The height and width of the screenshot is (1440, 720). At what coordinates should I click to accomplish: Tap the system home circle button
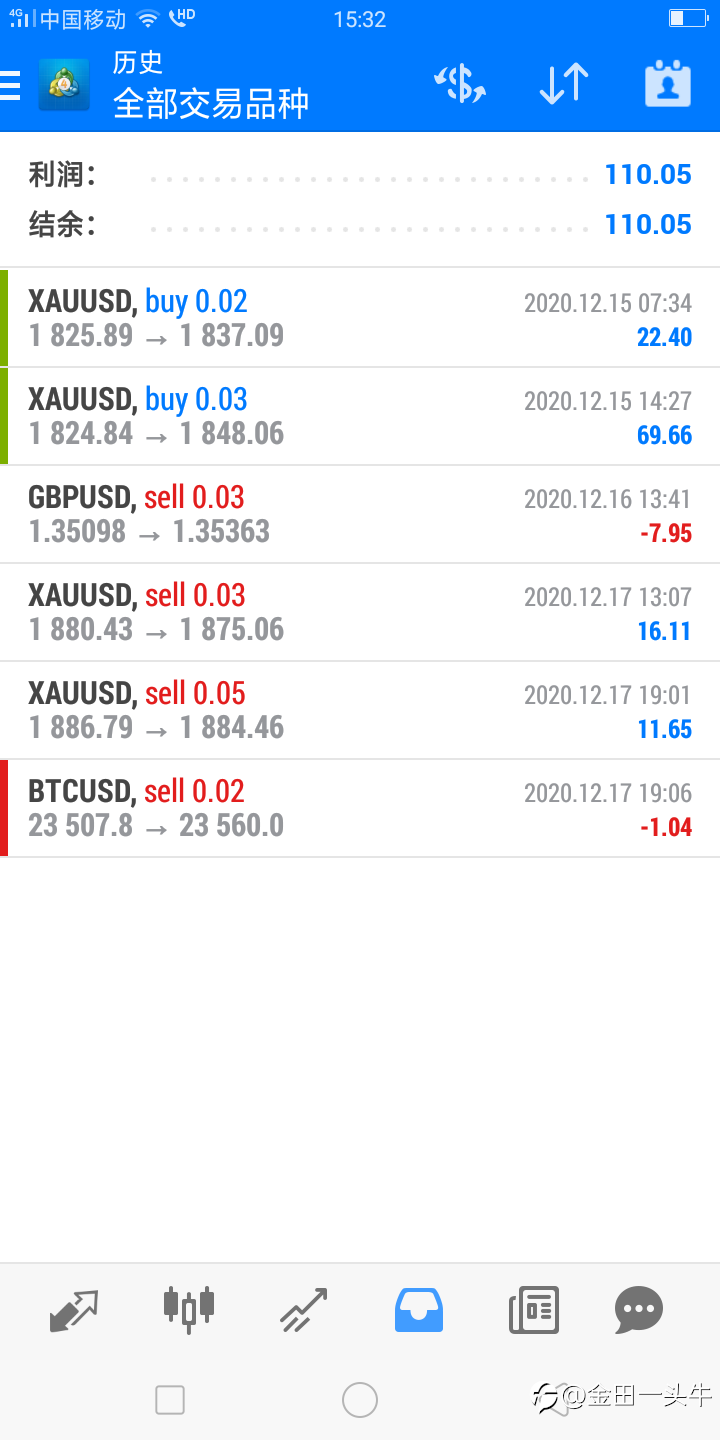point(360,1400)
